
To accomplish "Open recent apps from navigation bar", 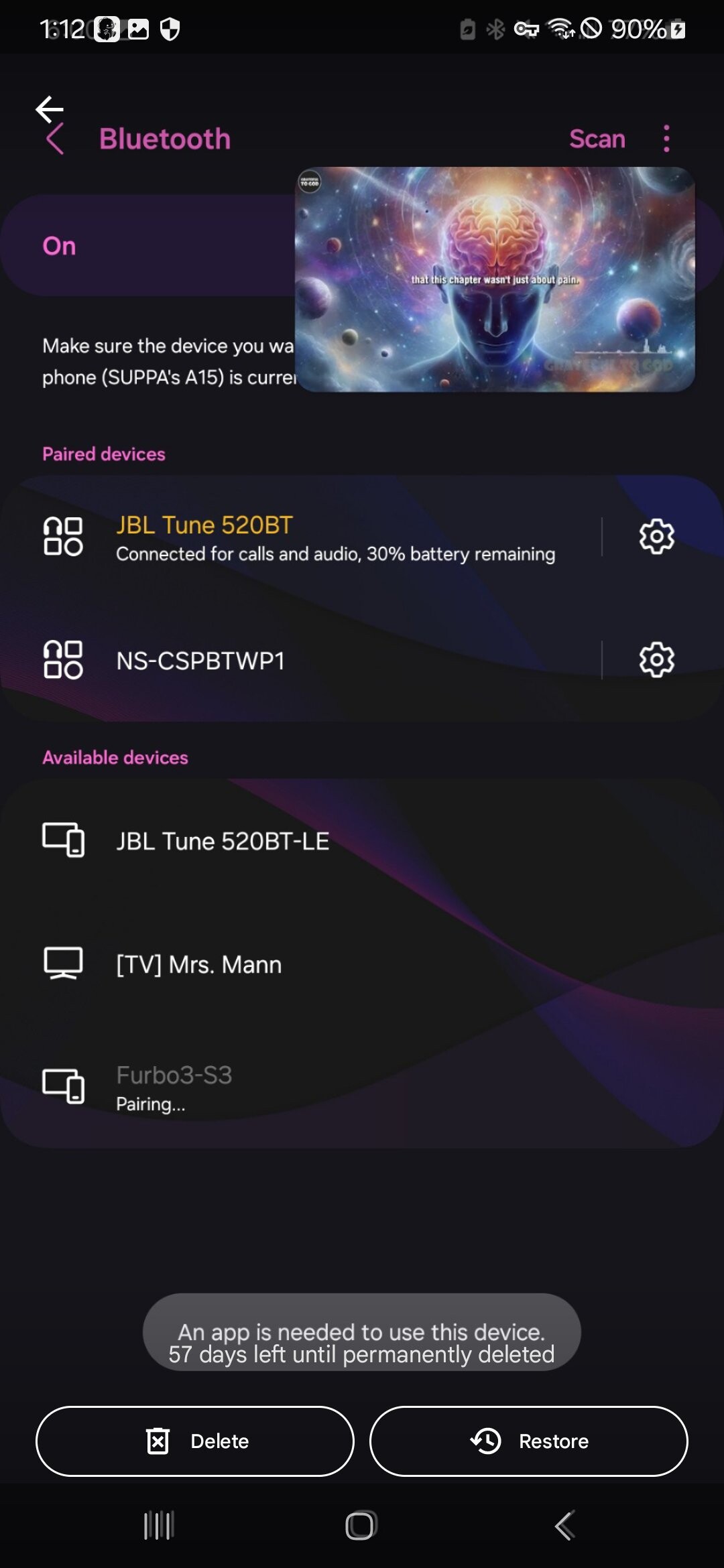I will pyautogui.click(x=159, y=1526).
